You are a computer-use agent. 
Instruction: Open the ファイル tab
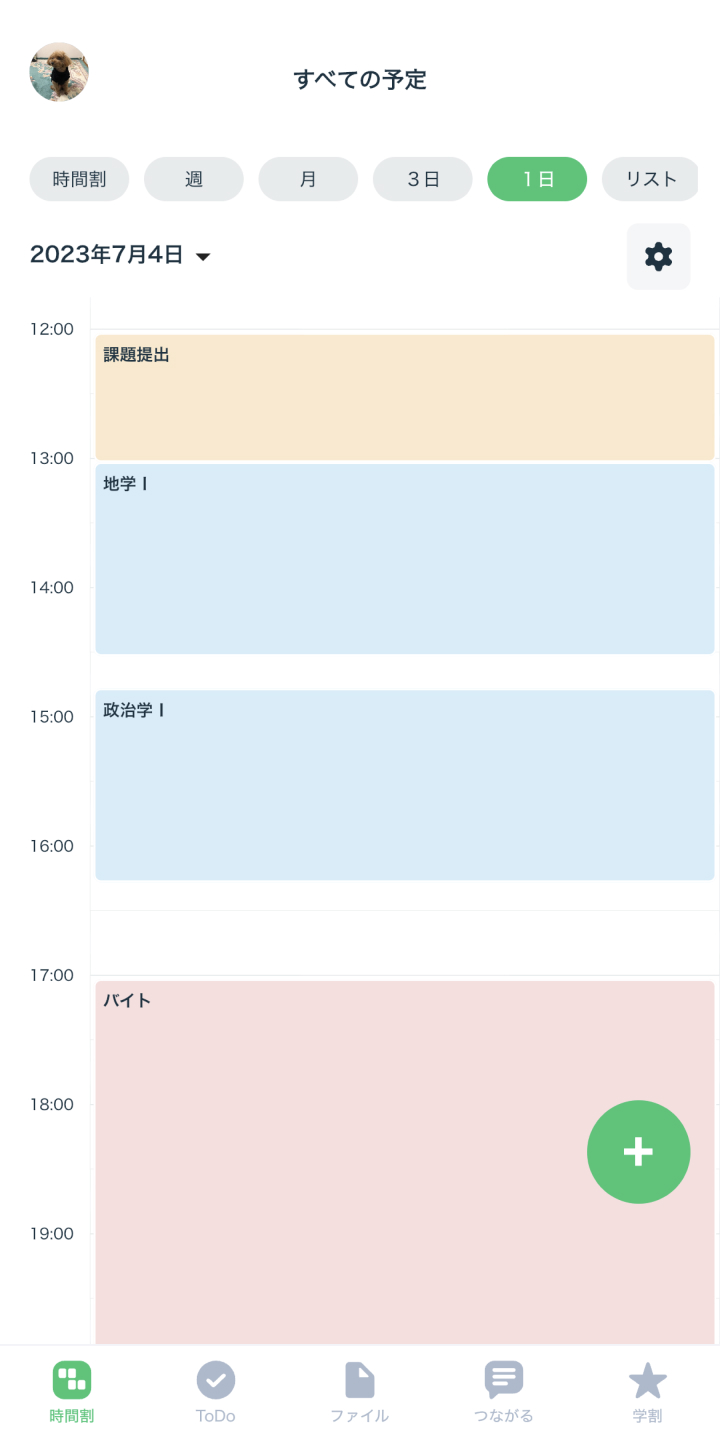pos(360,1391)
